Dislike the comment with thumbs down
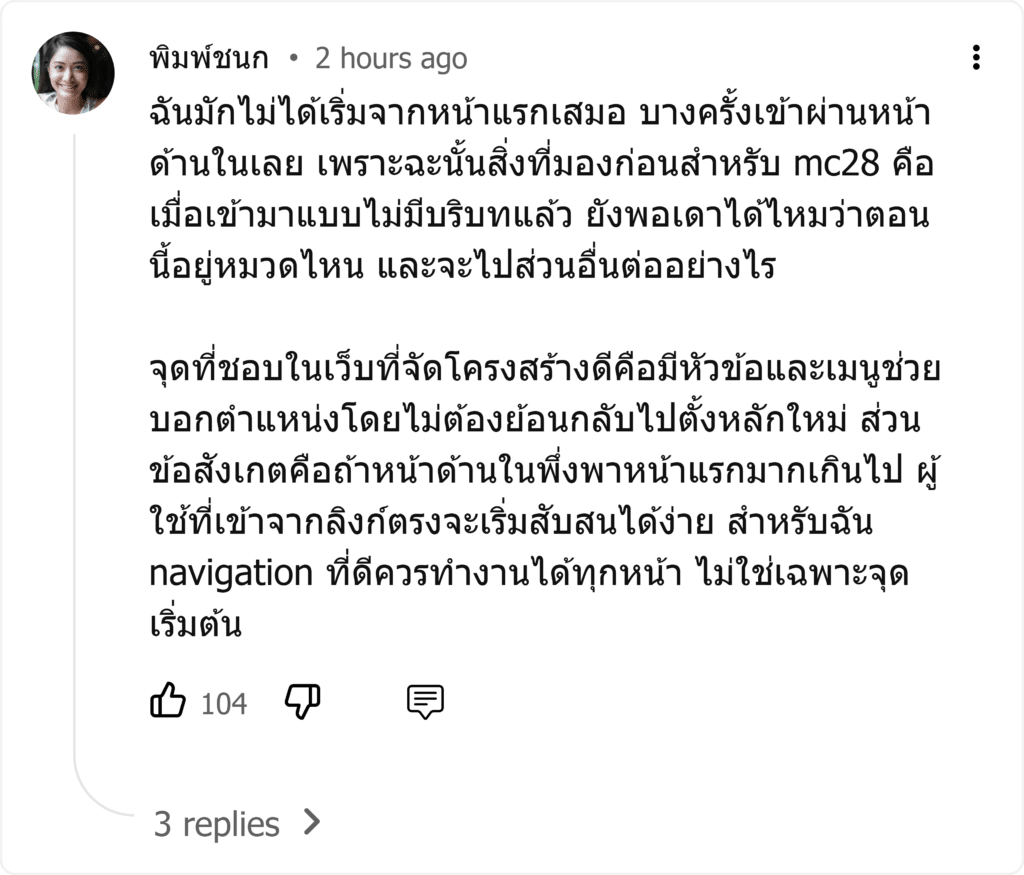The image size is (1024, 875). click(302, 702)
